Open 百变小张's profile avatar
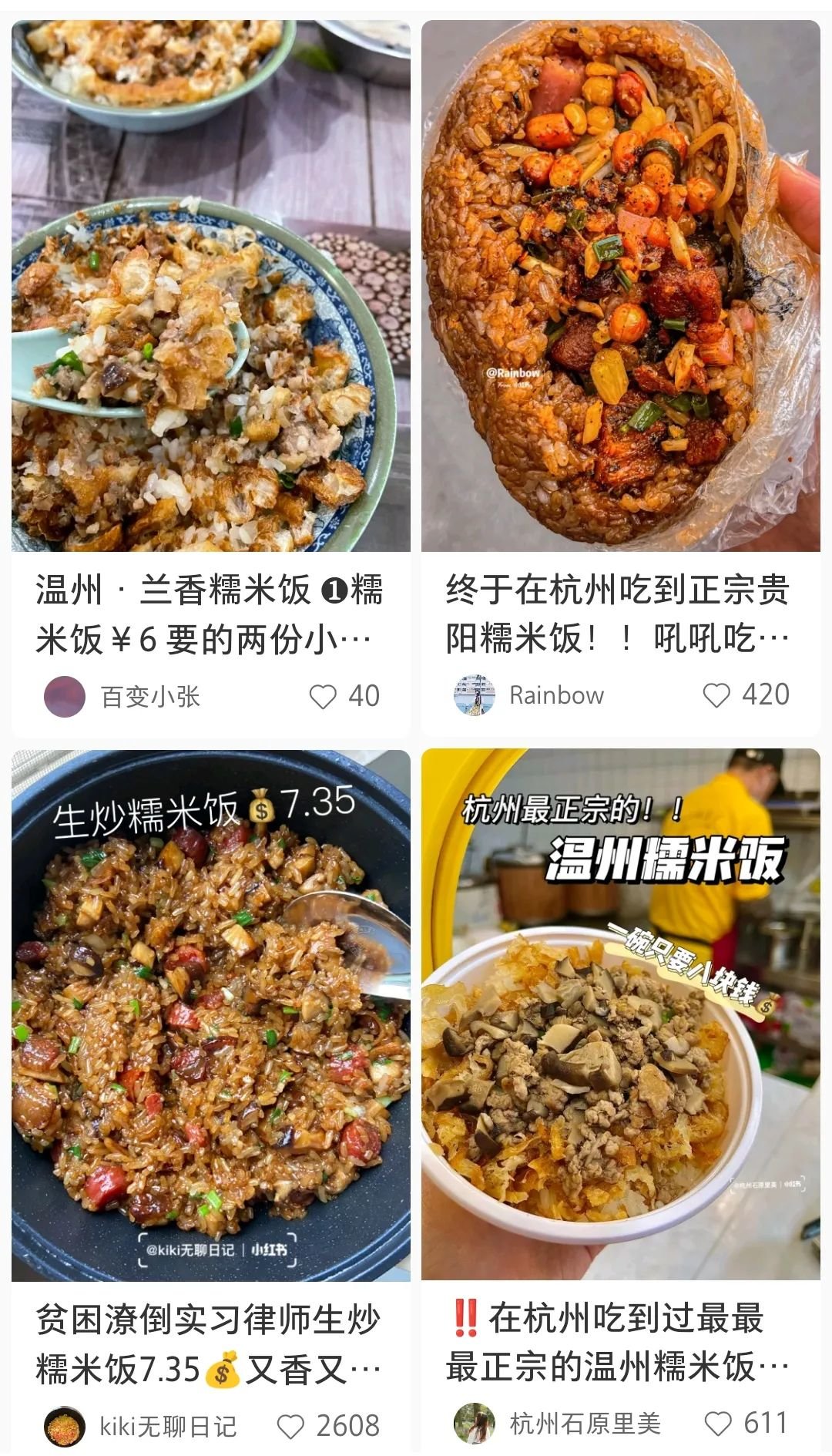The image size is (832, 1456). (x=63, y=694)
